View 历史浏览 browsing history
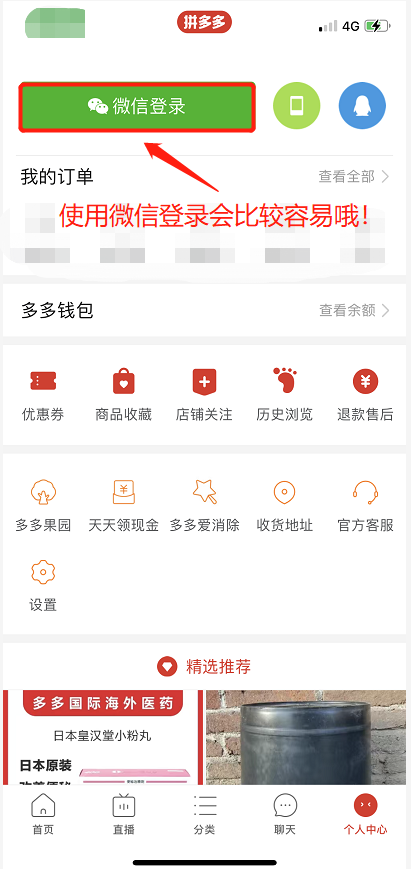The height and width of the screenshot is (869, 411). (285, 395)
